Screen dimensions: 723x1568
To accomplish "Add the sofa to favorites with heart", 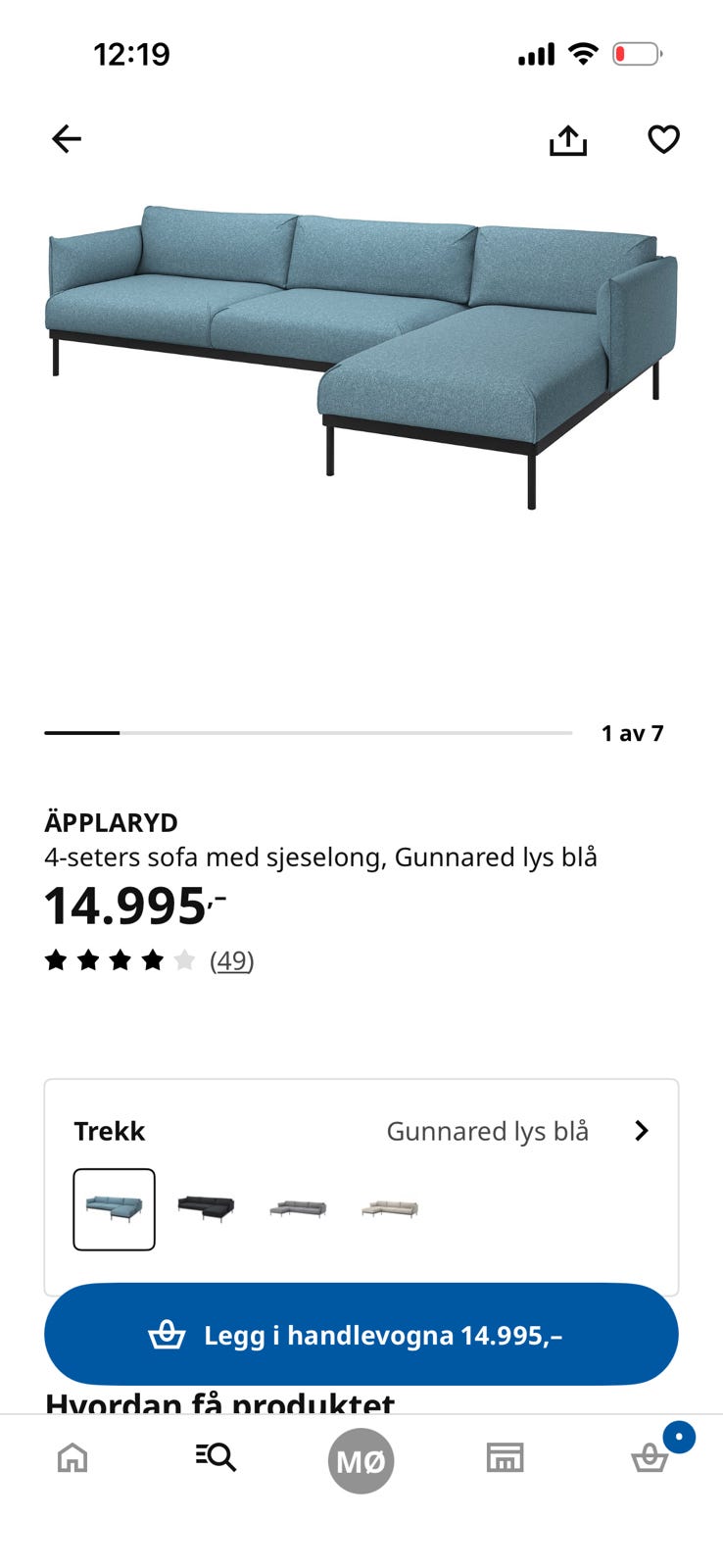I will tap(663, 139).
